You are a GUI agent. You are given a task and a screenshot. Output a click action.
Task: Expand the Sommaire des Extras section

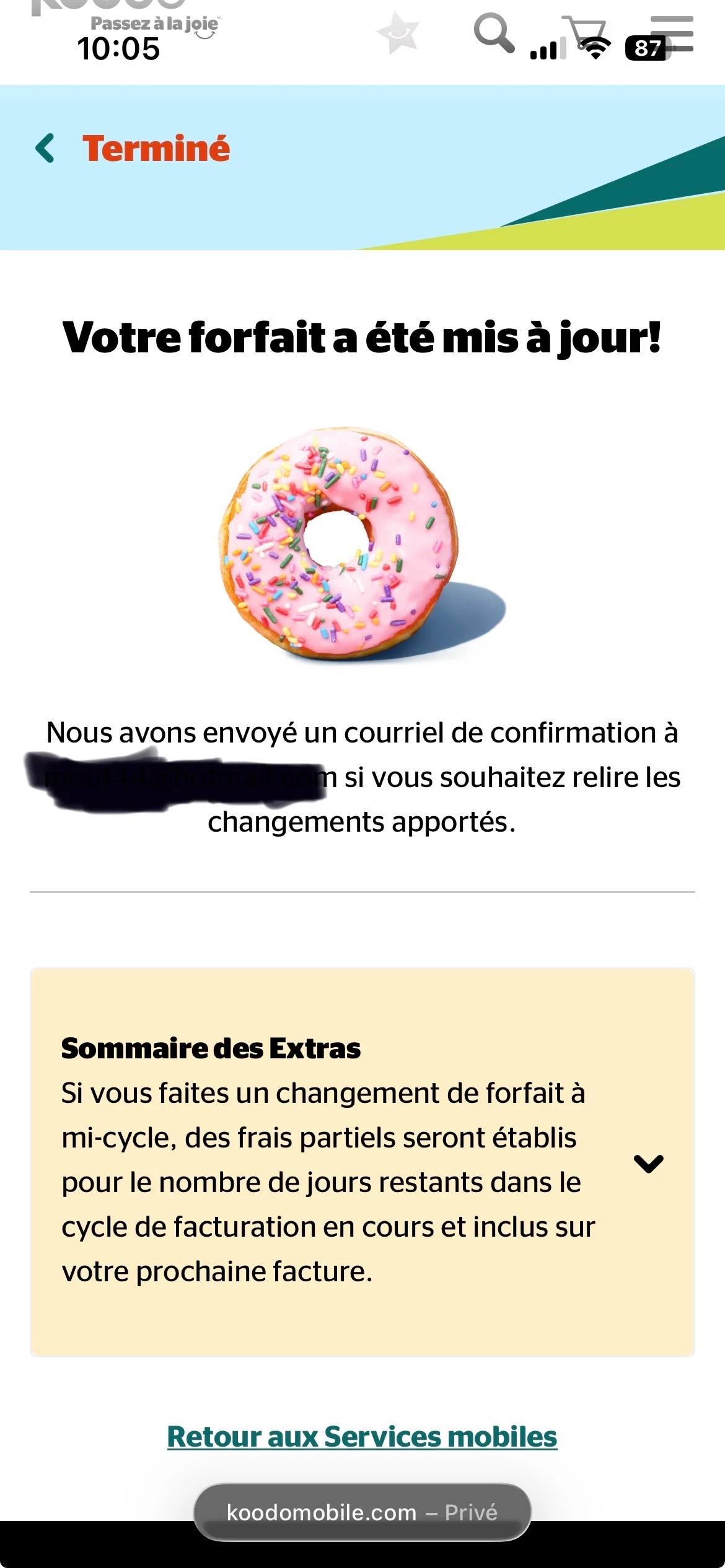(x=648, y=1163)
